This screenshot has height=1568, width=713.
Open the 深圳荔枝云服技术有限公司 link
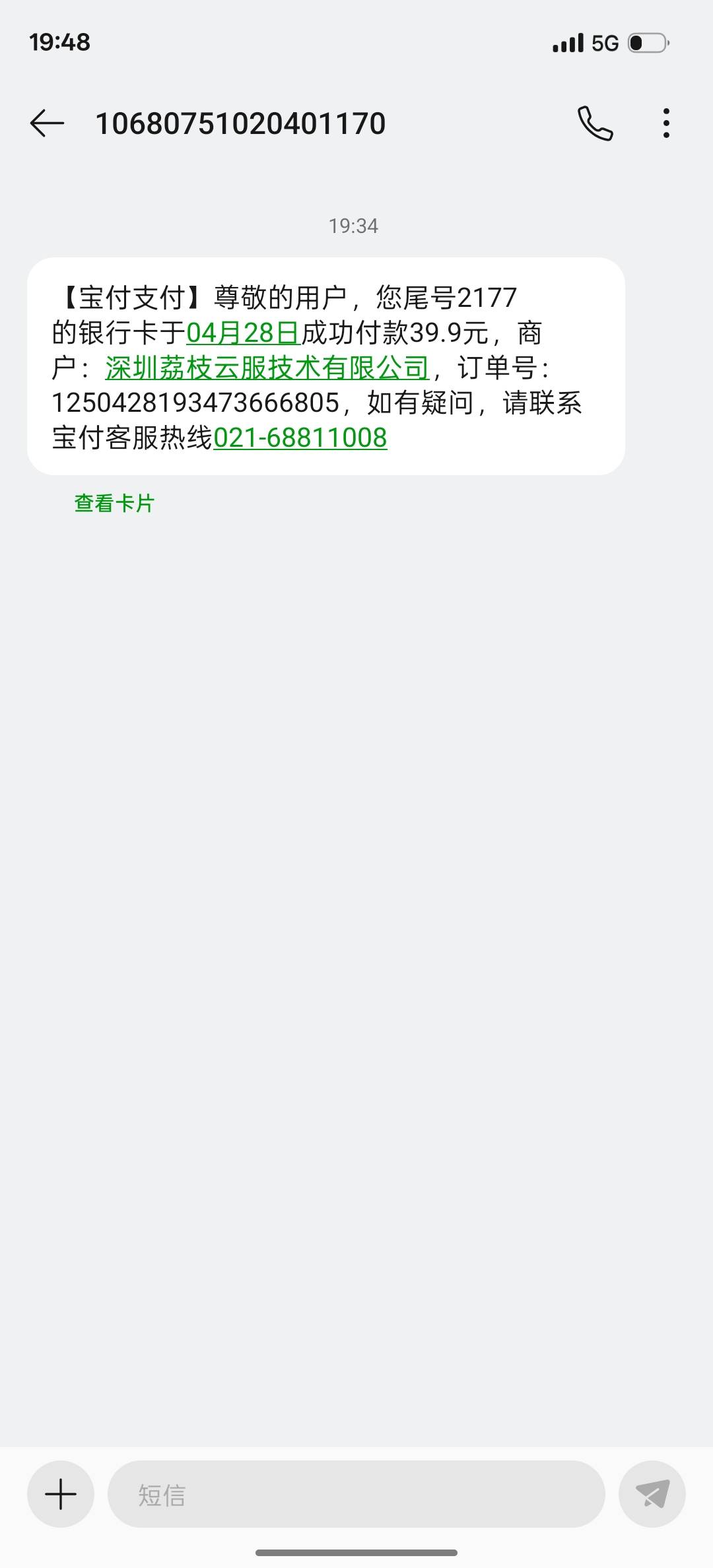coord(267,368)
